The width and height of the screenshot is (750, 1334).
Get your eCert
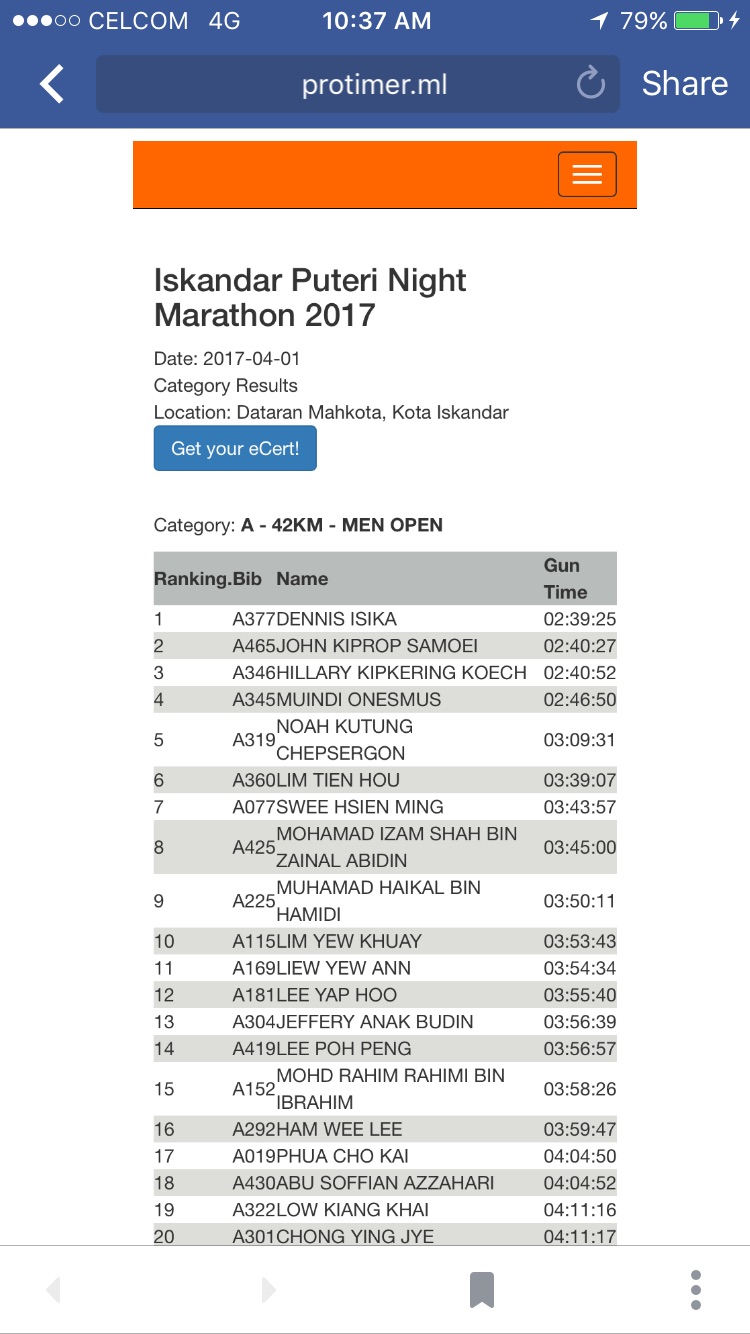(235, 448)
